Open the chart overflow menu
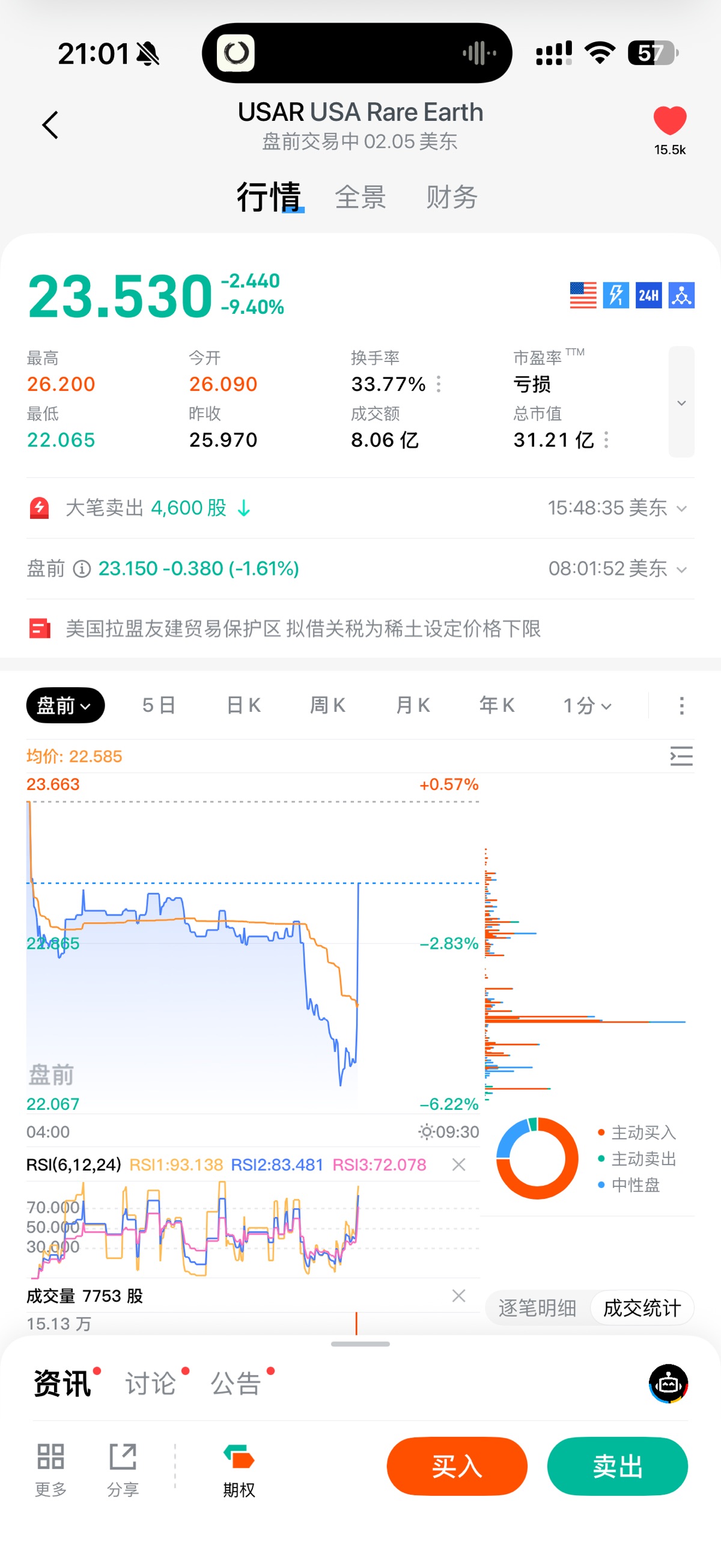721x1568 pixels. [x=681, y=705]
